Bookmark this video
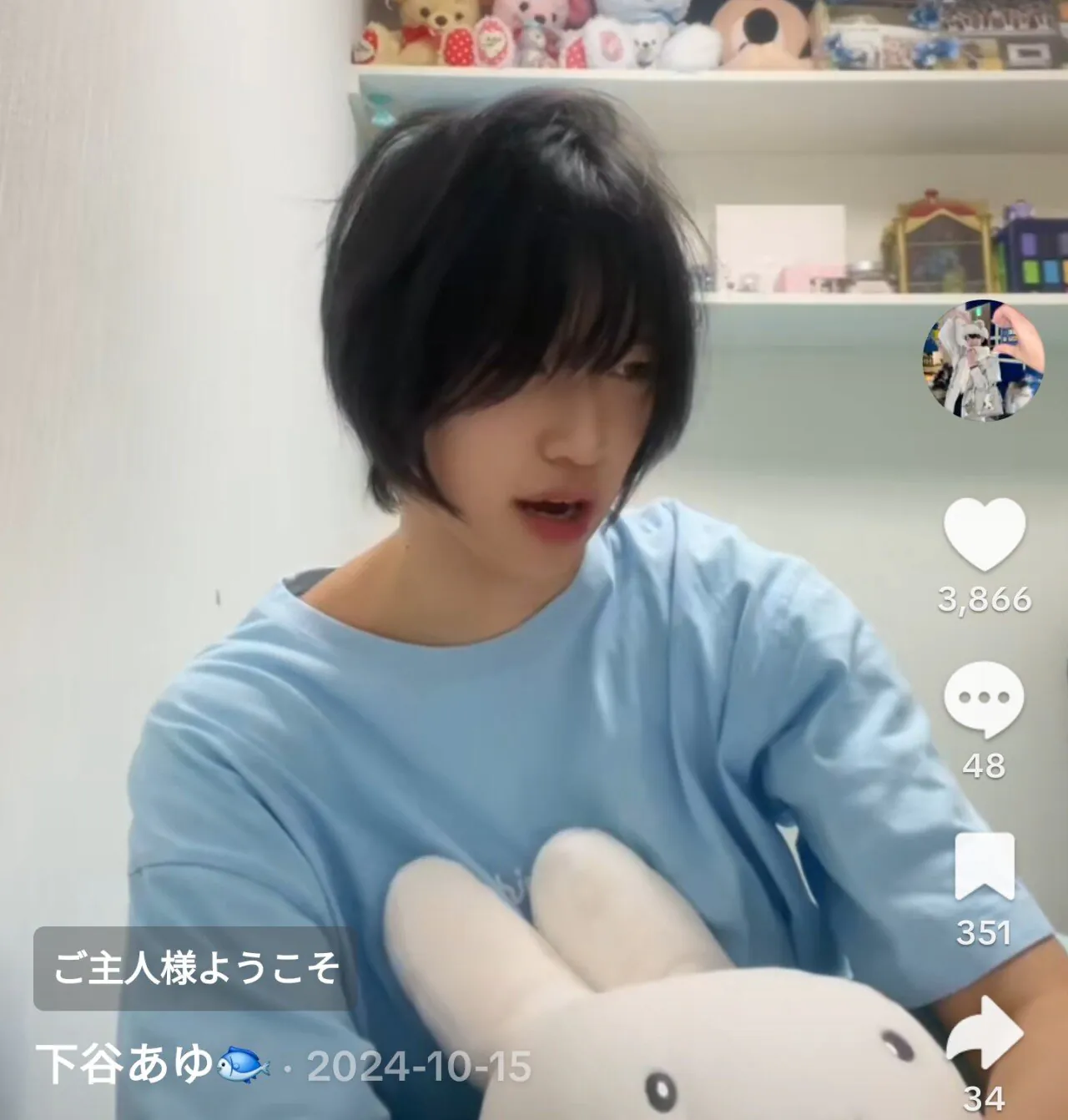The image size is (1068, 1120). point(985,866)
